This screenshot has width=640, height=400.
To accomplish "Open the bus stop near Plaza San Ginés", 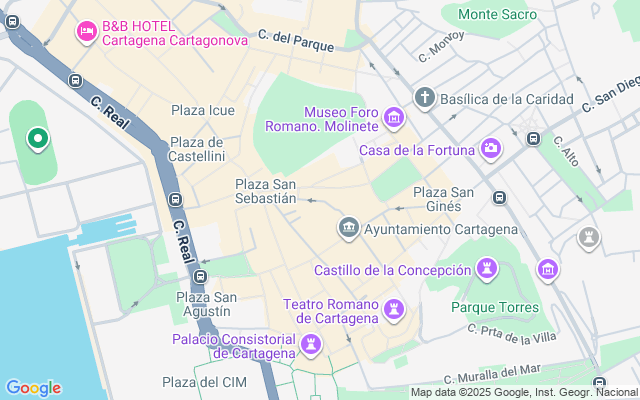I will pos(499,197).
